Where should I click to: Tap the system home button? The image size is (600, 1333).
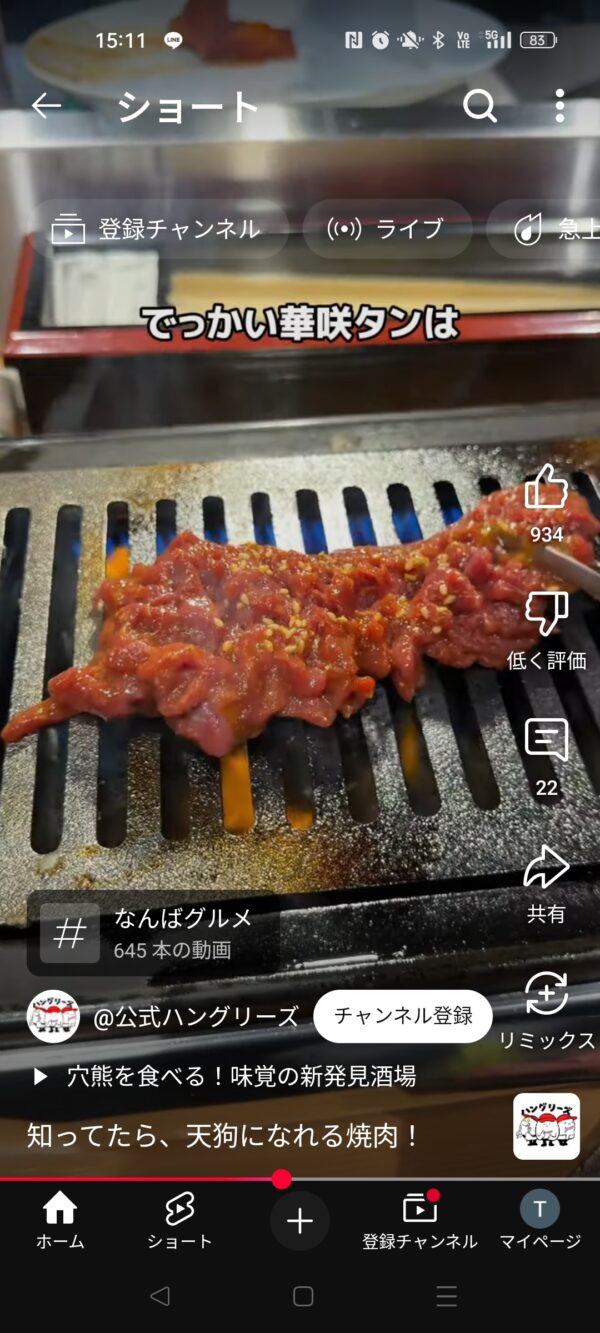click(303, 1297)
